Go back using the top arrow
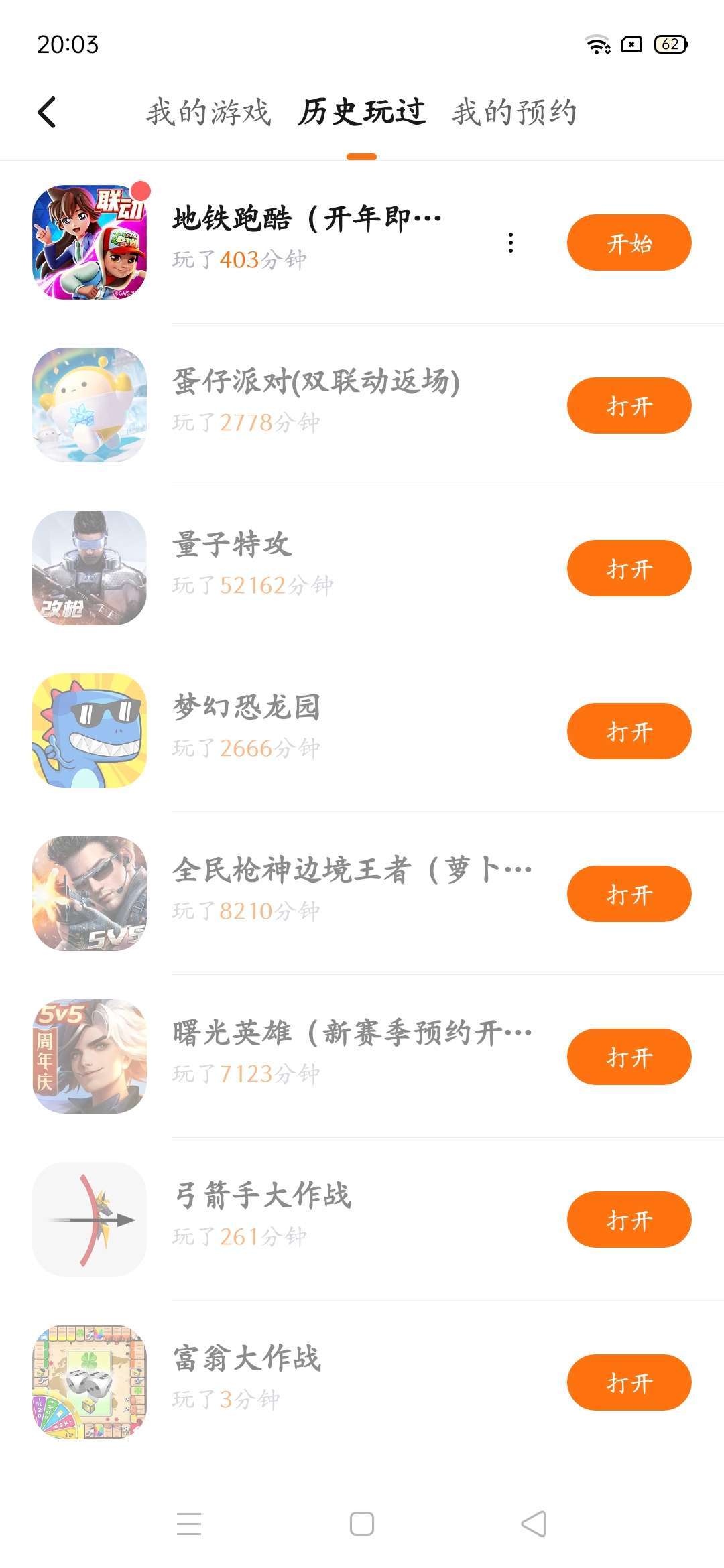Screen dimensions: 724x1568 tap(47, 112)
